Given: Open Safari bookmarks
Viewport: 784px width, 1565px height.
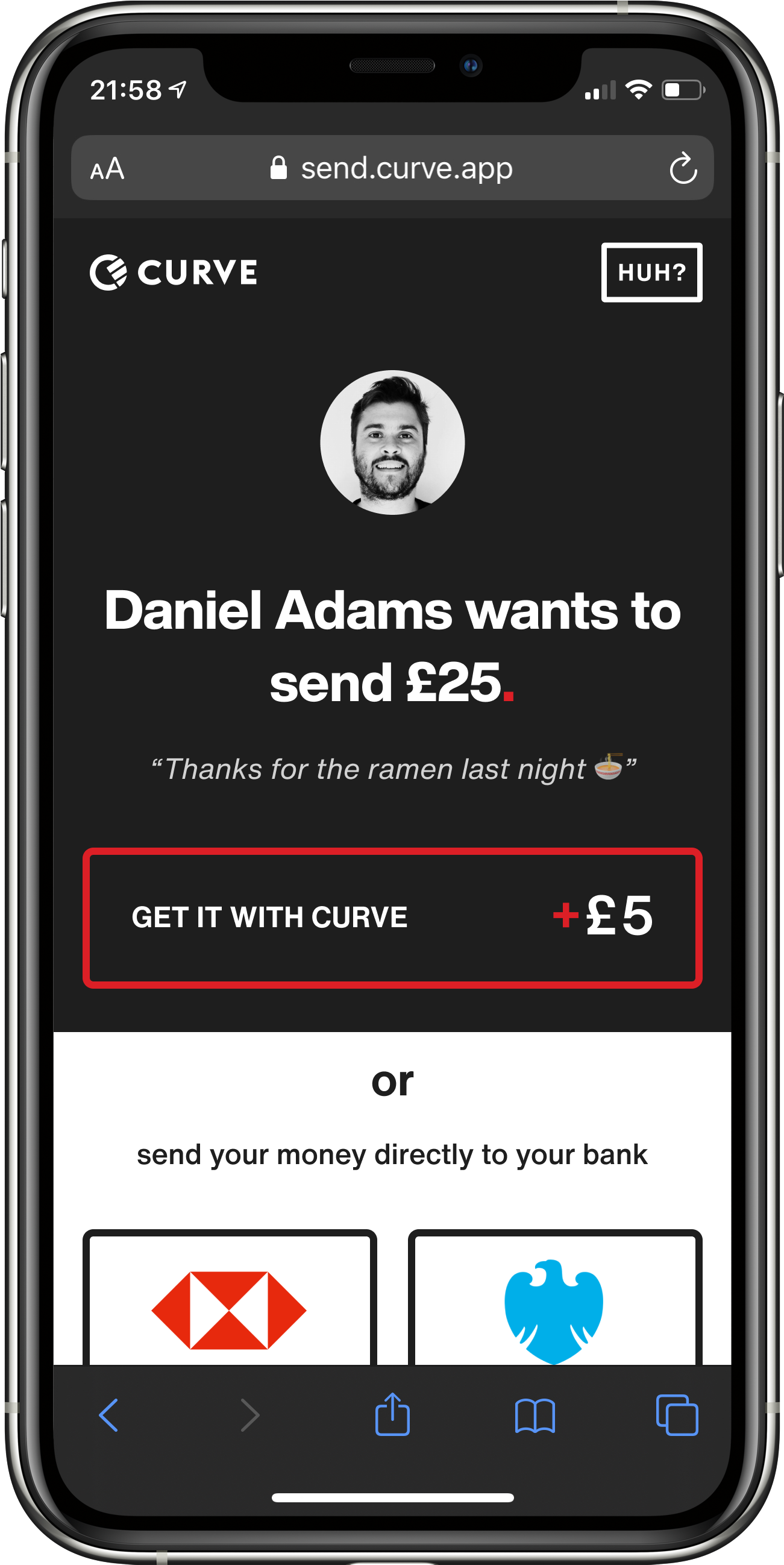Looking at the screenshot, I should point(535,1415).
